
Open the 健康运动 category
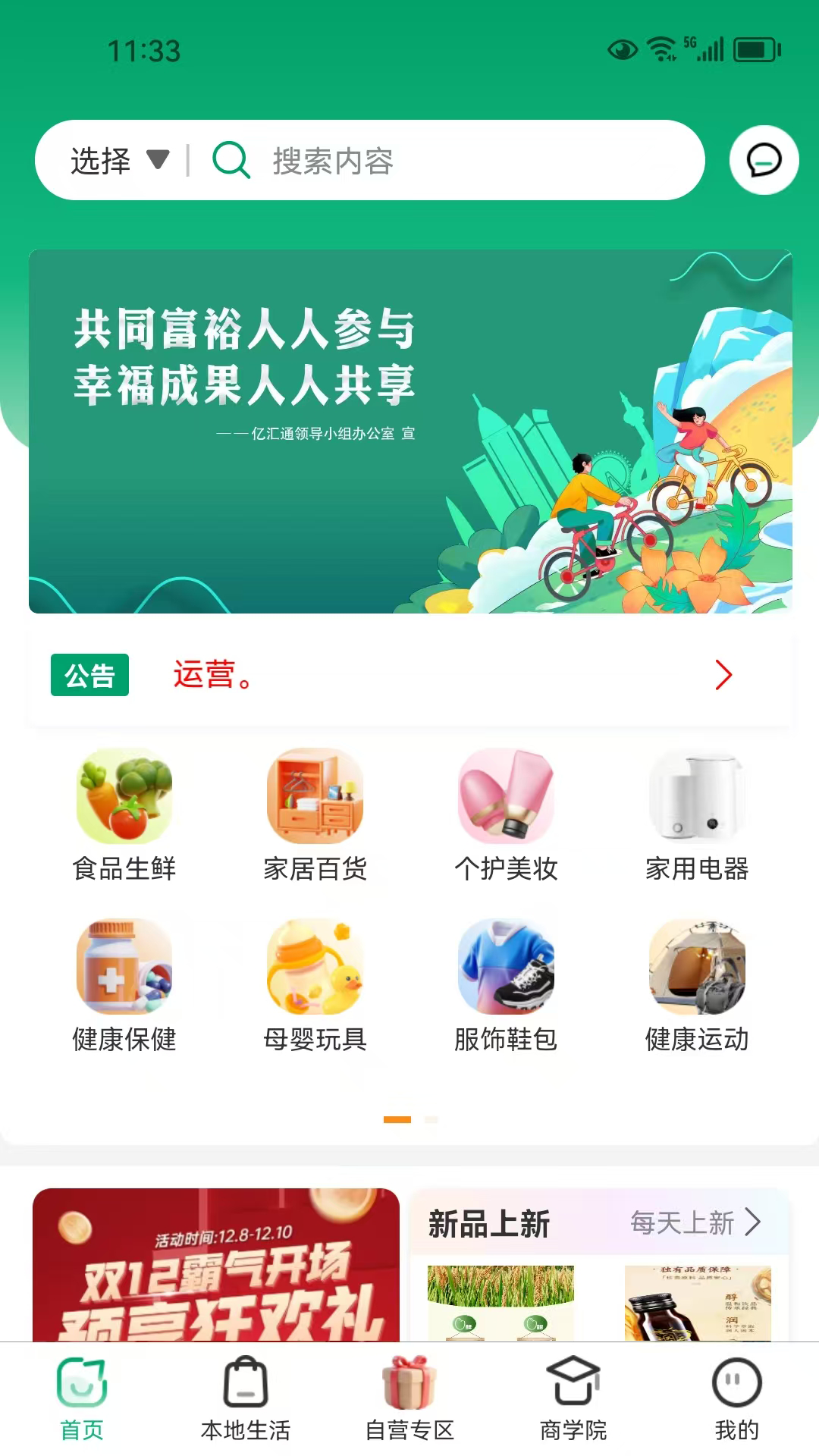696,986
